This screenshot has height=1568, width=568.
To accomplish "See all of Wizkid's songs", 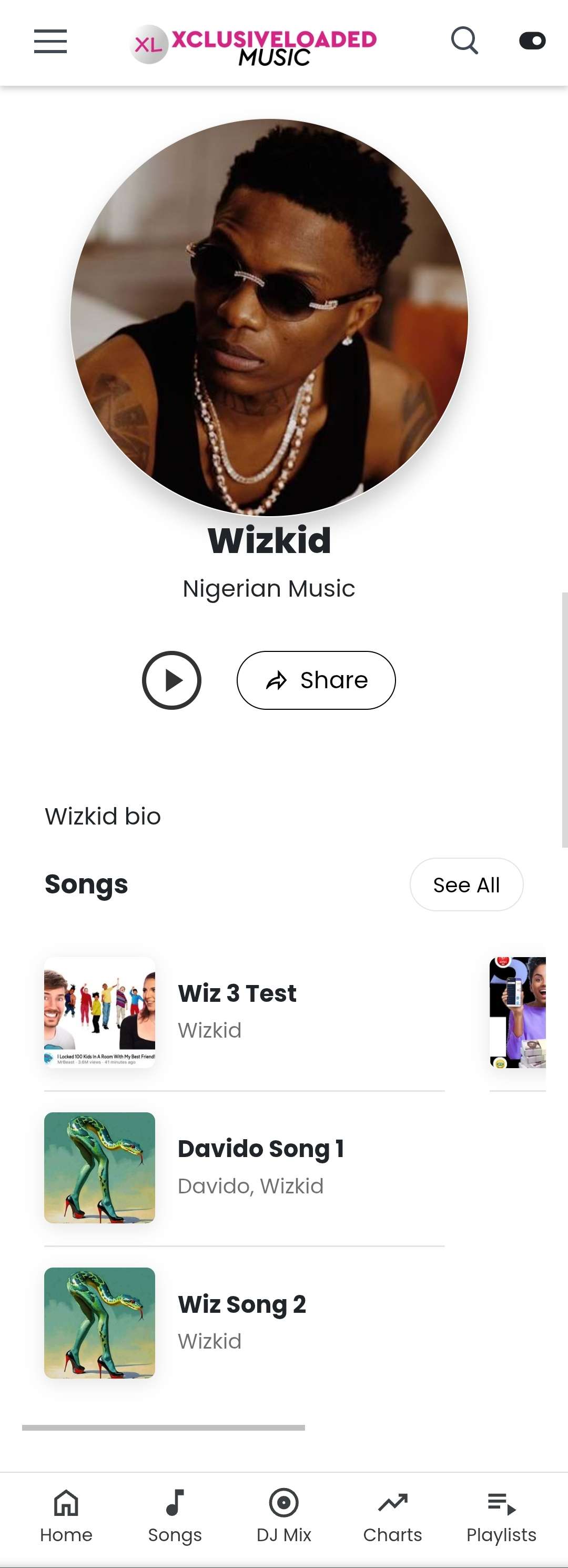I will click(x=466, y=884).
